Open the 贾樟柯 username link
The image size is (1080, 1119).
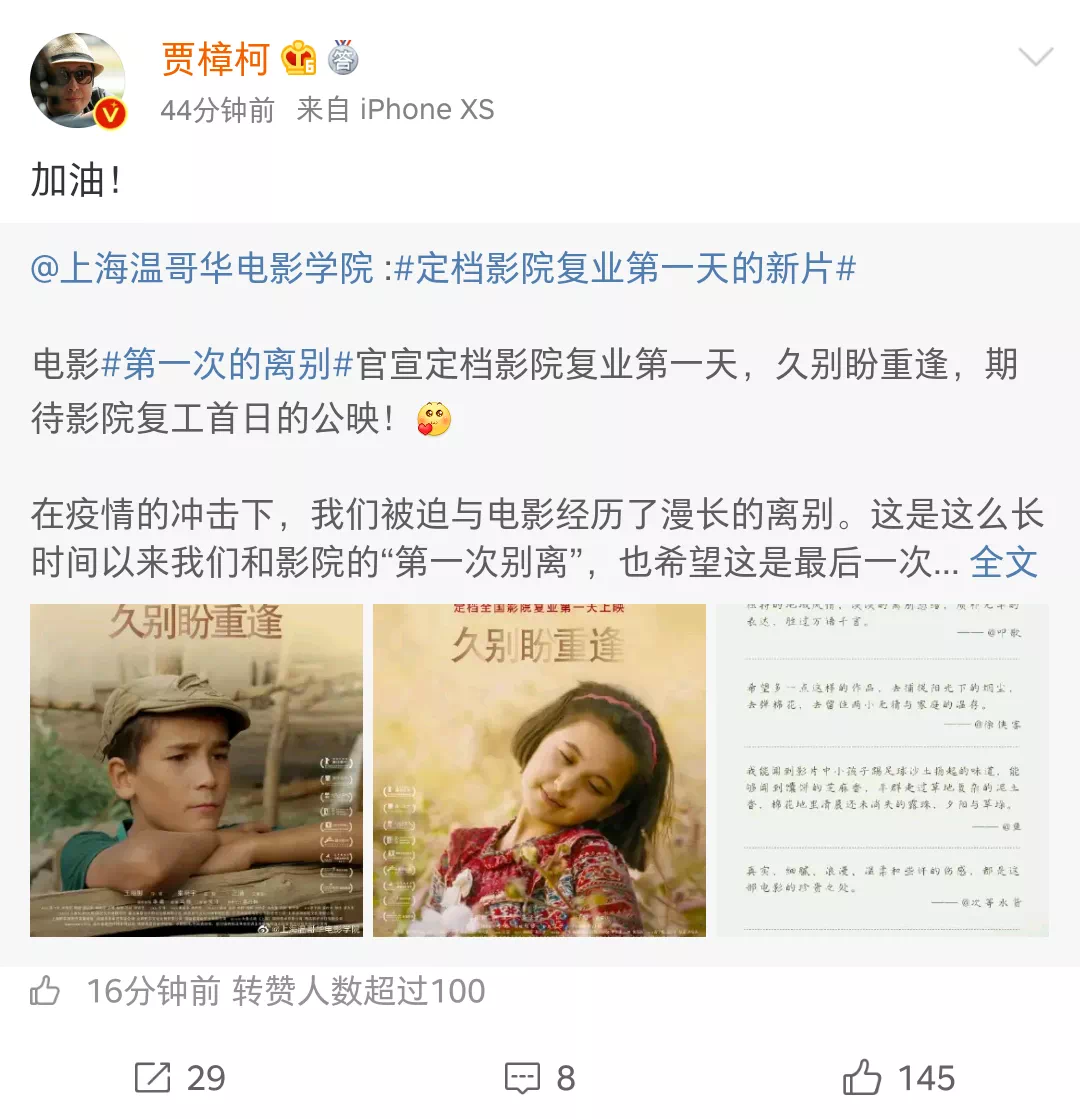[x=215, y=60]
